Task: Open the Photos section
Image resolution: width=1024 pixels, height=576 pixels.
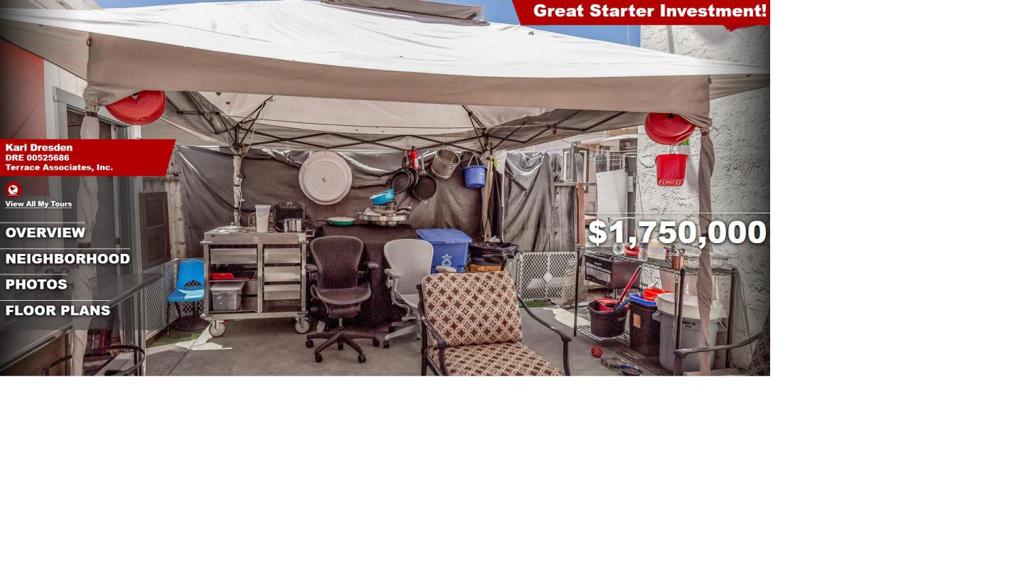Action: pos(37,285)
